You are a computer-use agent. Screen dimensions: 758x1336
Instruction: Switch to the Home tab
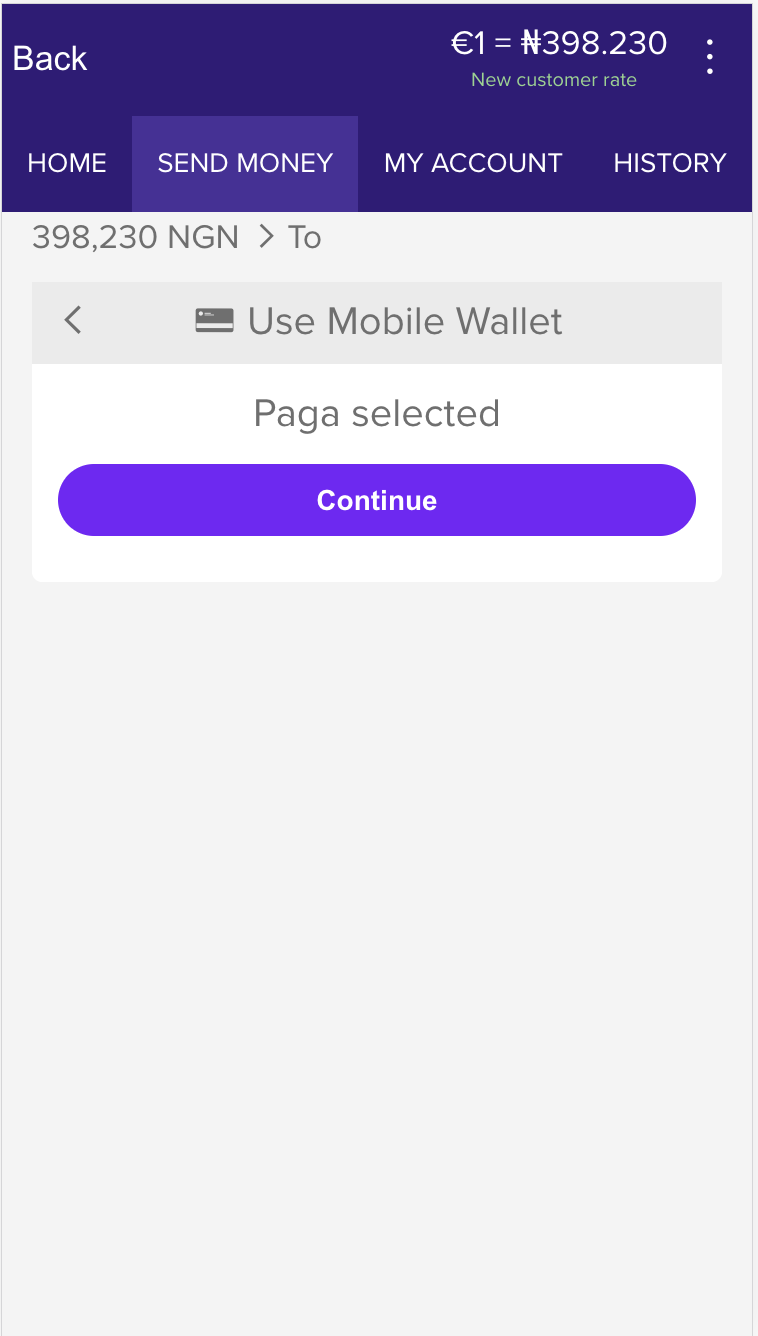(67, 163)
